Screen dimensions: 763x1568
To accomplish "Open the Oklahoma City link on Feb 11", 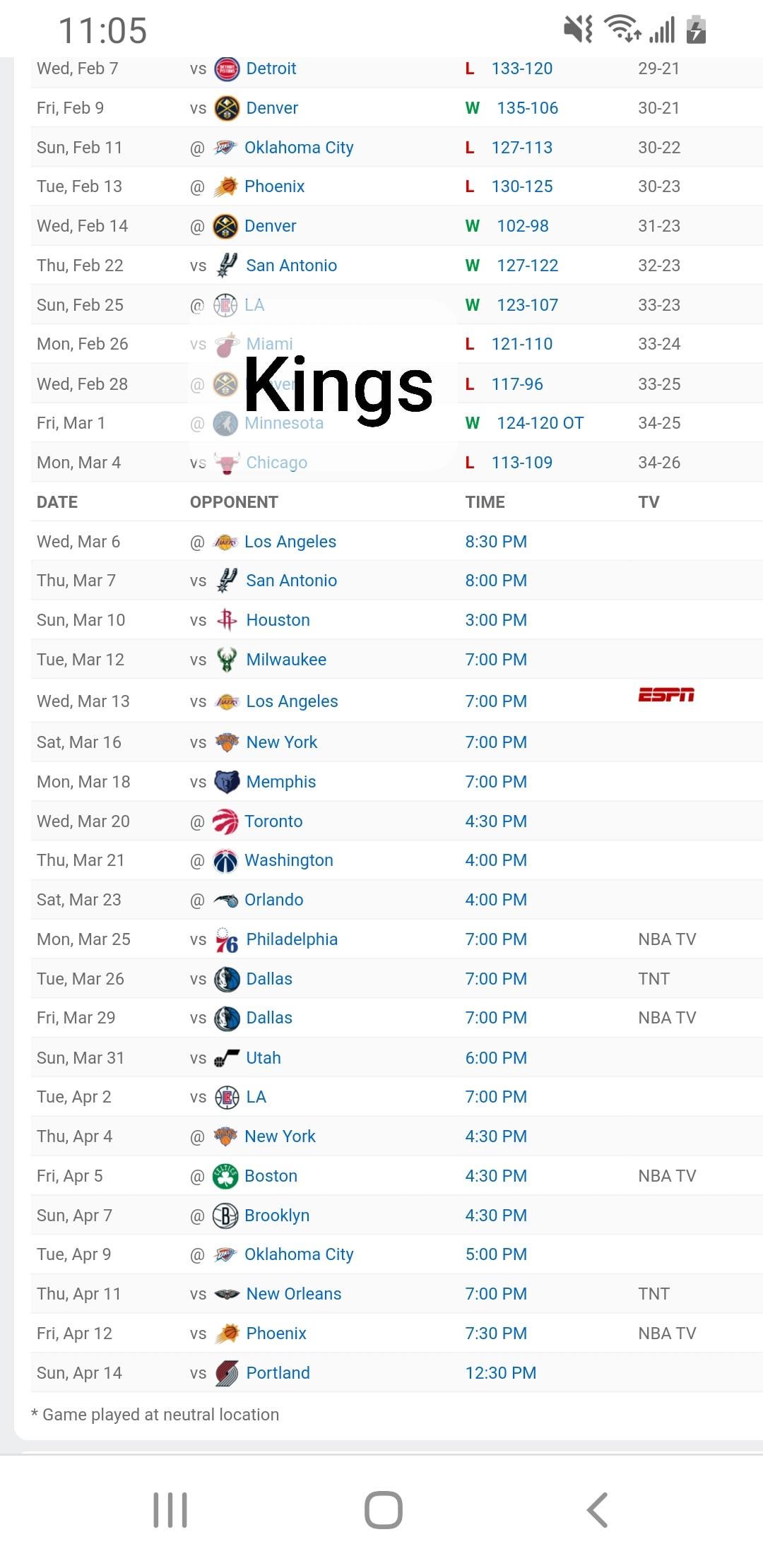I will click(x=298, y=148).
